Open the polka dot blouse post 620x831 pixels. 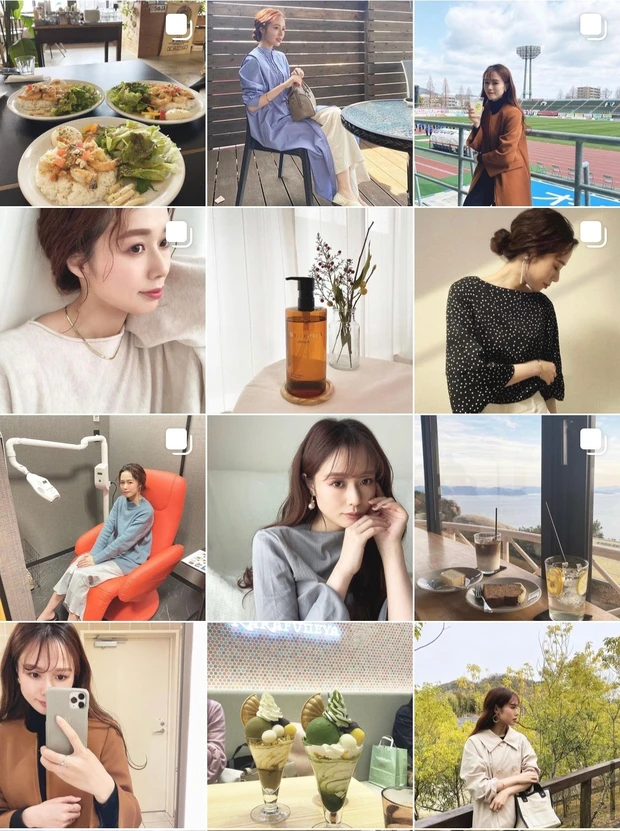[x=517, y=311]
